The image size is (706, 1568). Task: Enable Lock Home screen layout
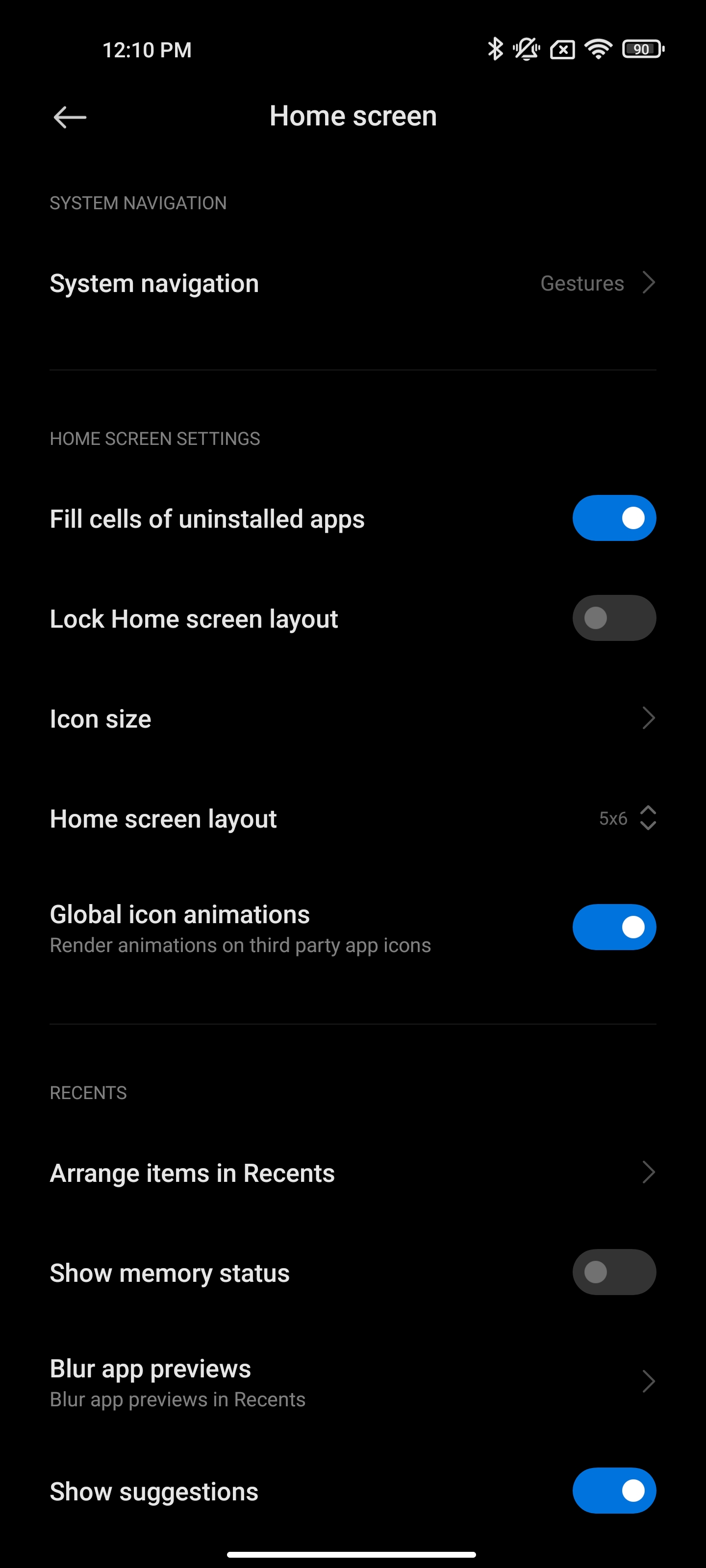(x=613, y=618)
